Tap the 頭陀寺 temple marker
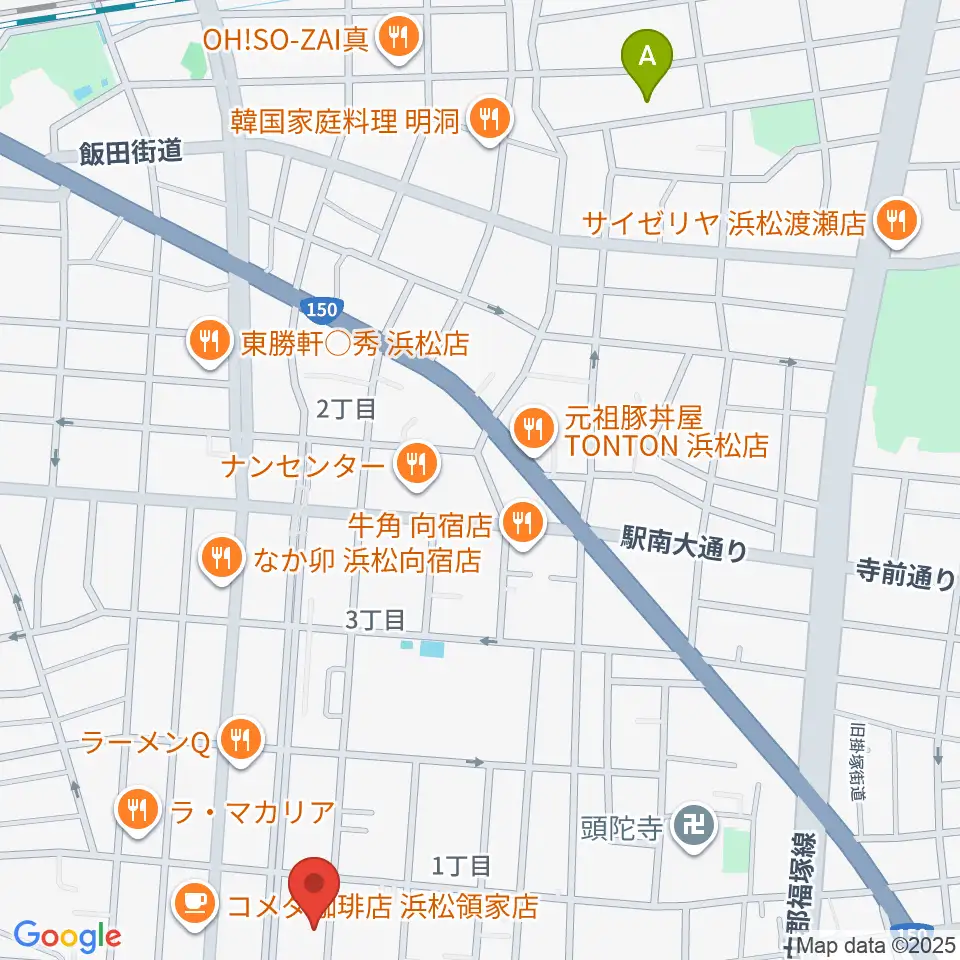Image resolution: width=960 pixels, height=960 pixels. (693, 828)
